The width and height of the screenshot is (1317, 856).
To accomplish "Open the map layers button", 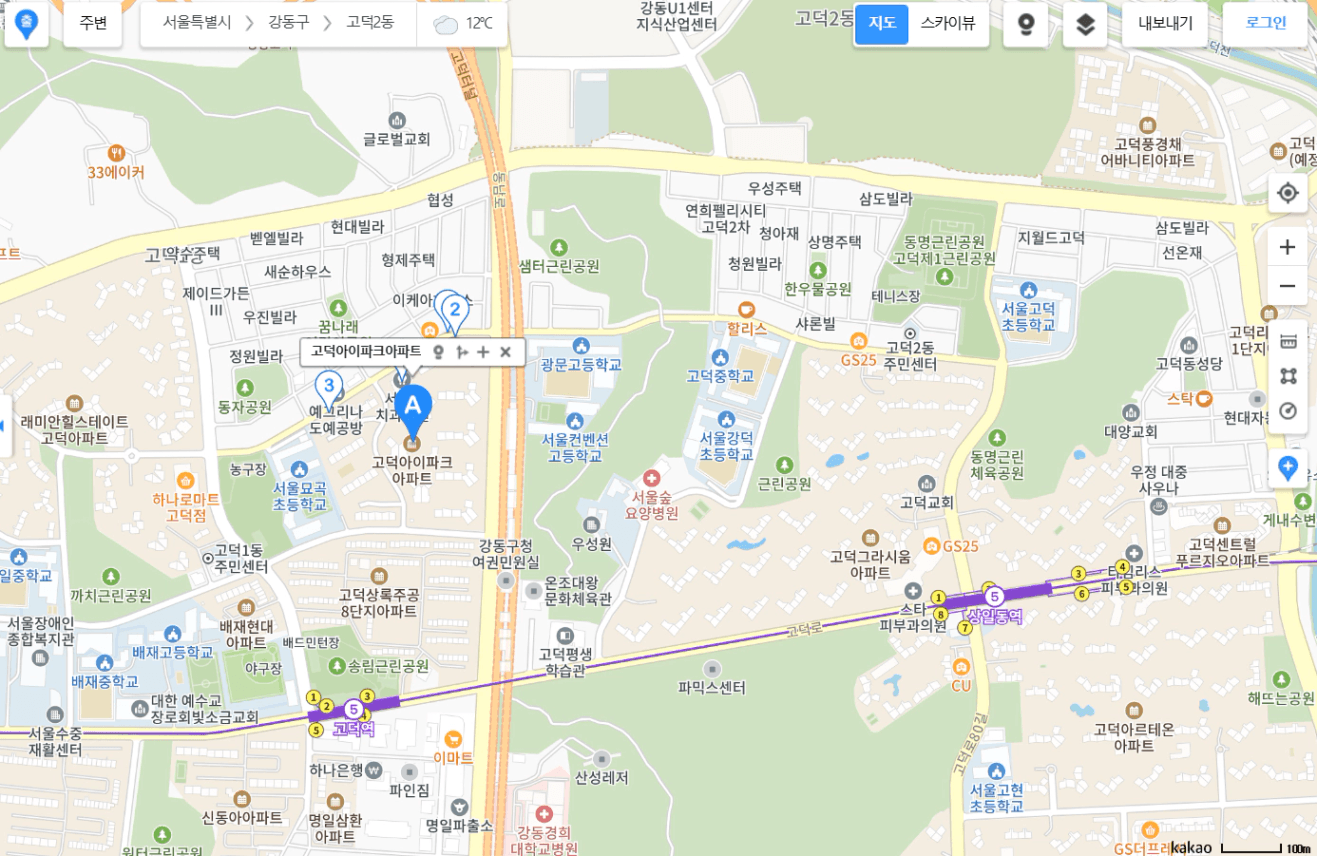I will pos(1085,24).
